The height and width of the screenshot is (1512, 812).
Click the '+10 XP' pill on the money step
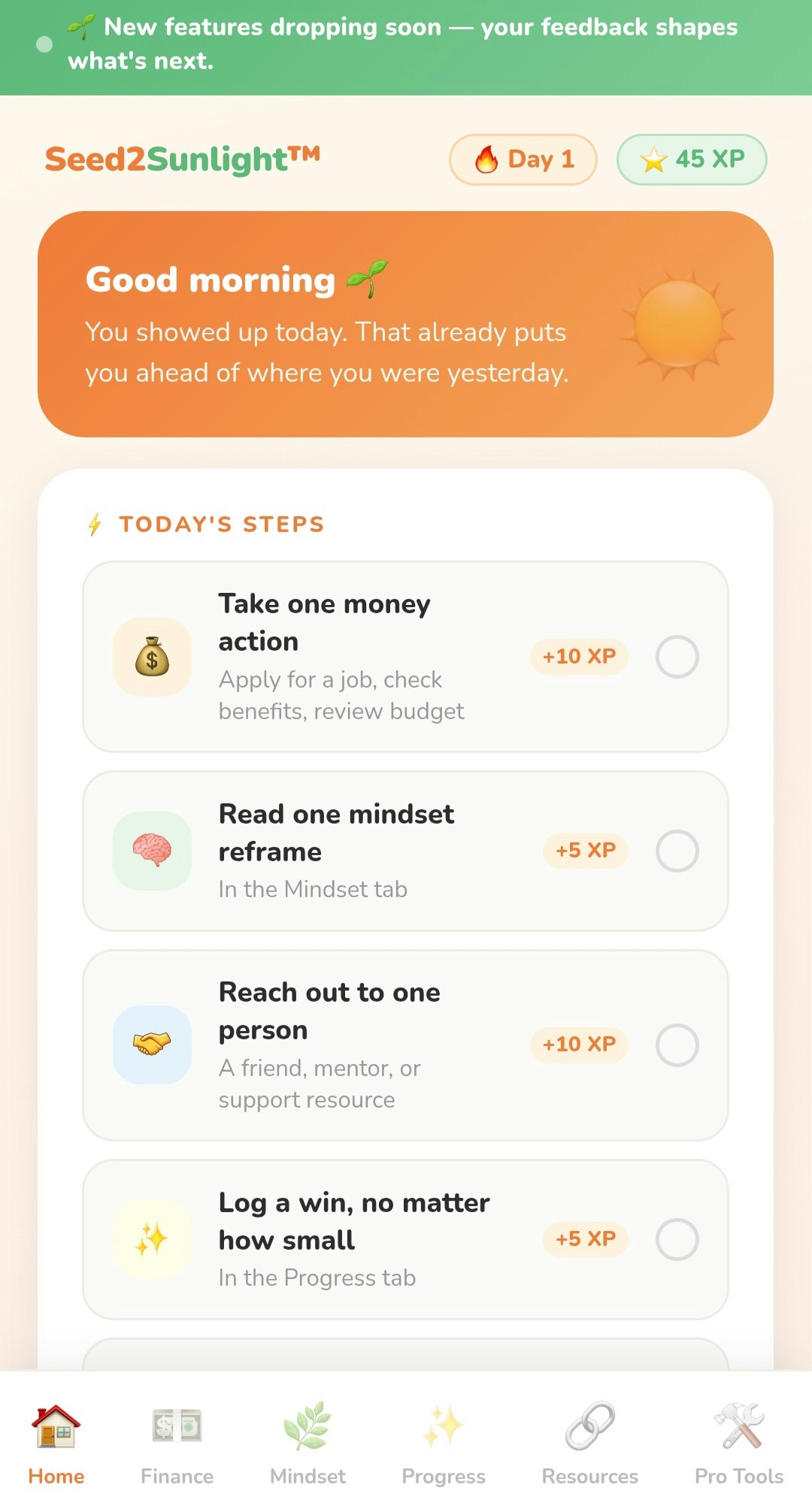point(578,655)
